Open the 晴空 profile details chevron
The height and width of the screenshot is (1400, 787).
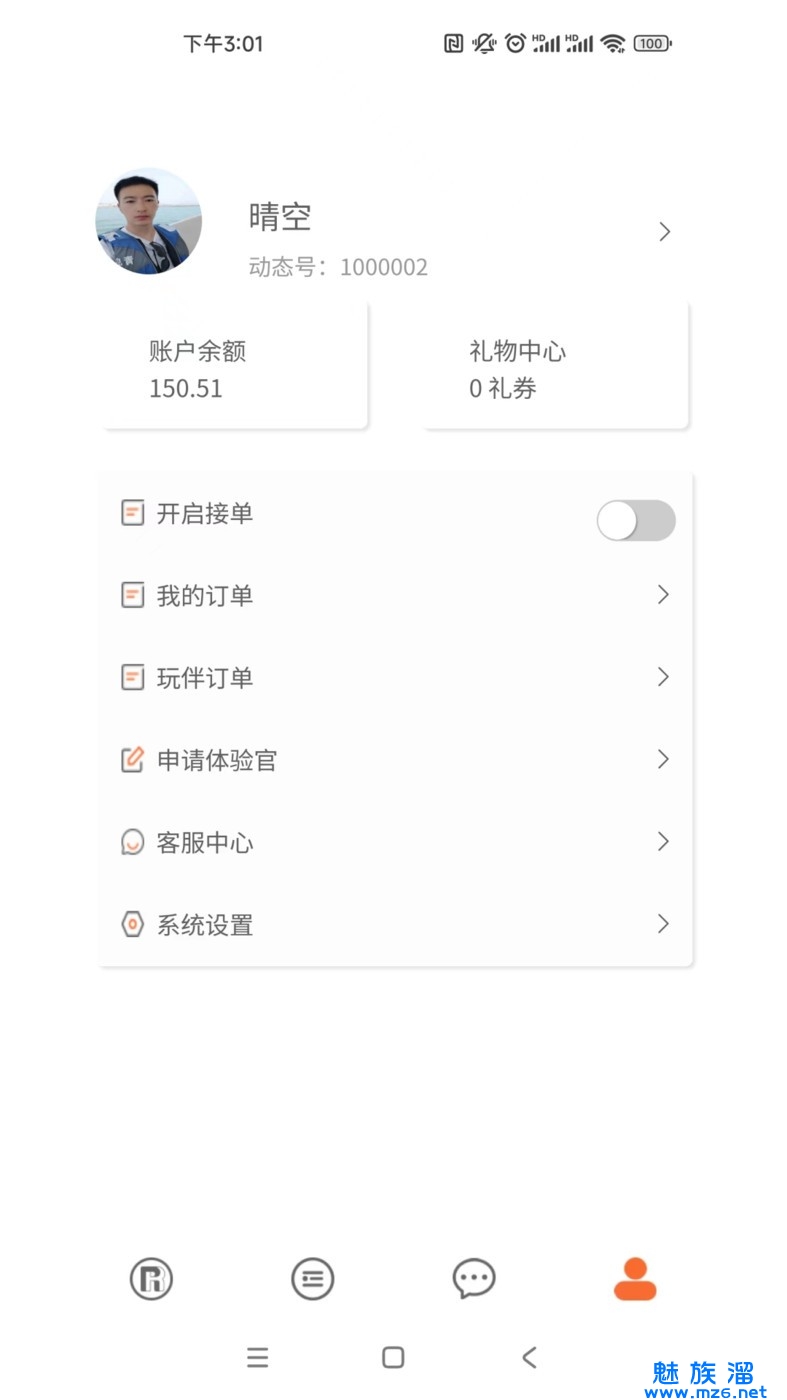(x=664, y=232)
